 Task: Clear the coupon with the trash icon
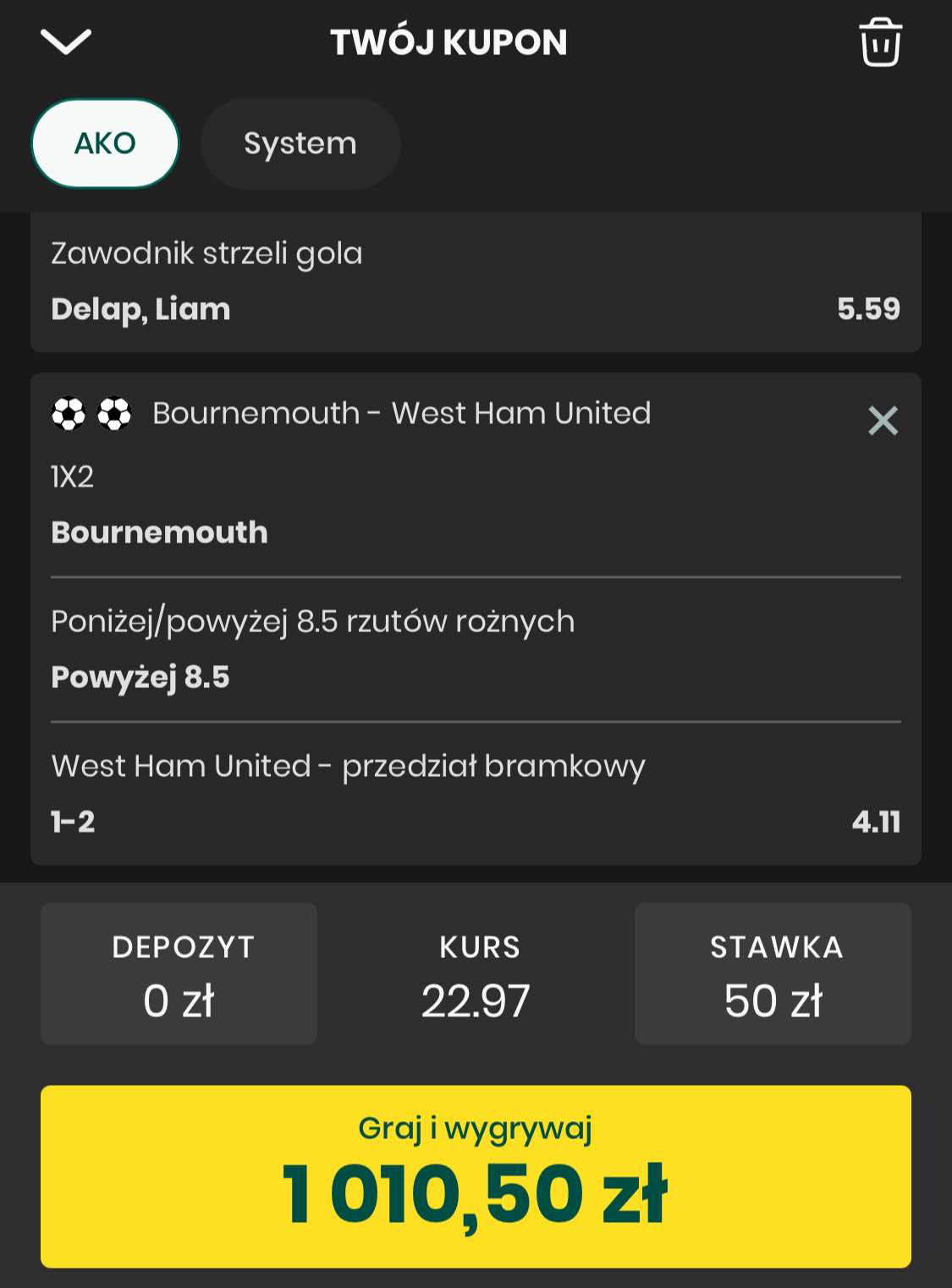[880, 41]
